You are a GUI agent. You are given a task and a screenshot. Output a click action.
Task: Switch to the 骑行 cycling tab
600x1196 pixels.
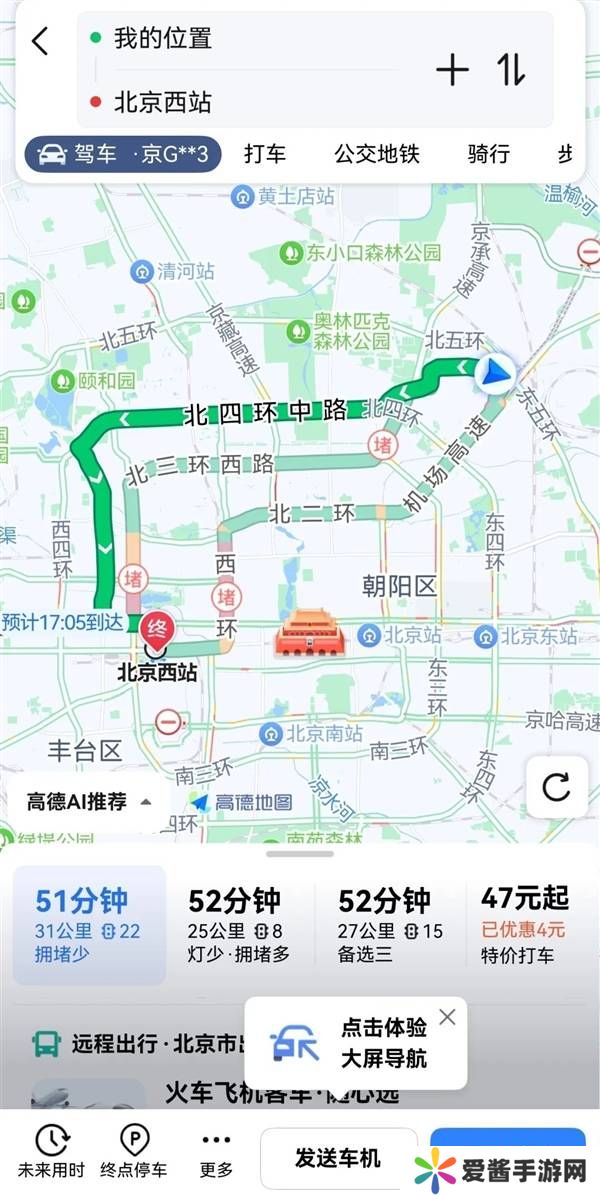pos(489,154)
